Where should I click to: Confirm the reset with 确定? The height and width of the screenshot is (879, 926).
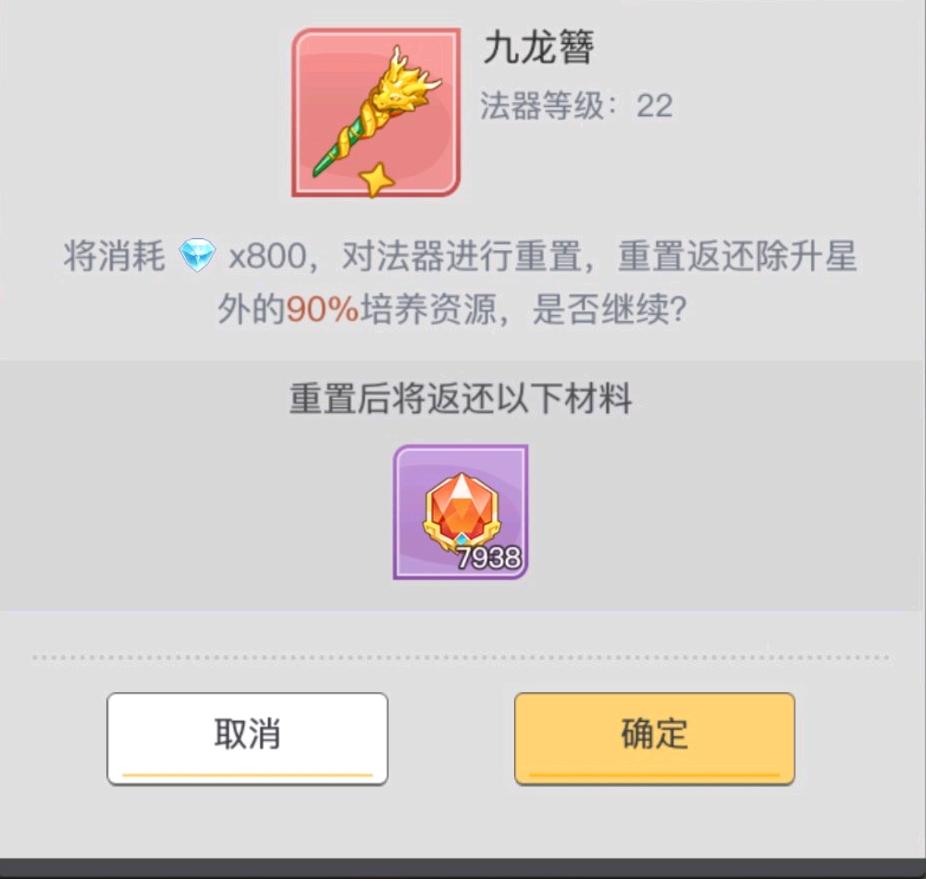tap(654, 737)
